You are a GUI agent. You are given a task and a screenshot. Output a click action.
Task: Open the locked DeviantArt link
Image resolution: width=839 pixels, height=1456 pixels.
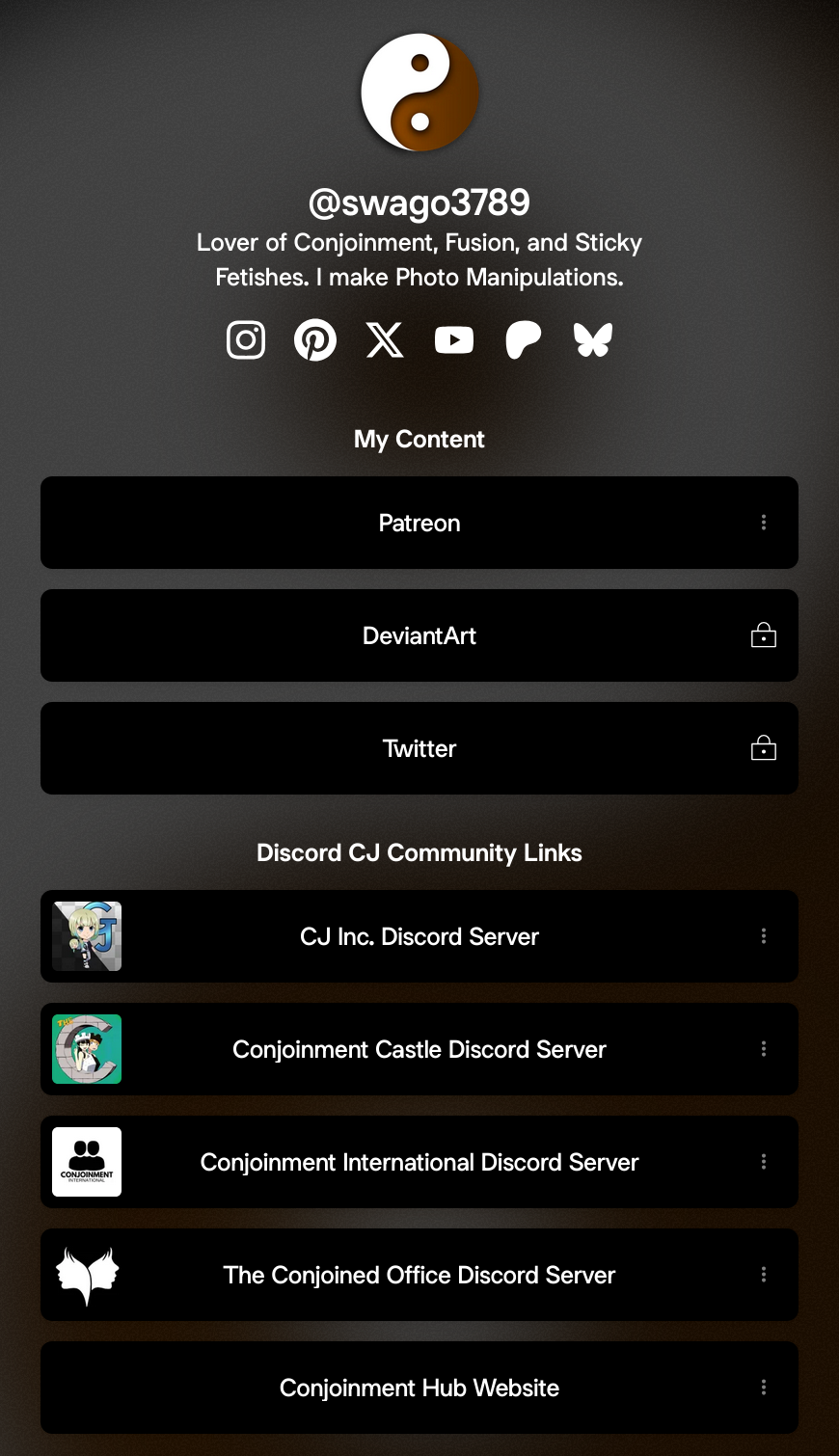[419, 635]
